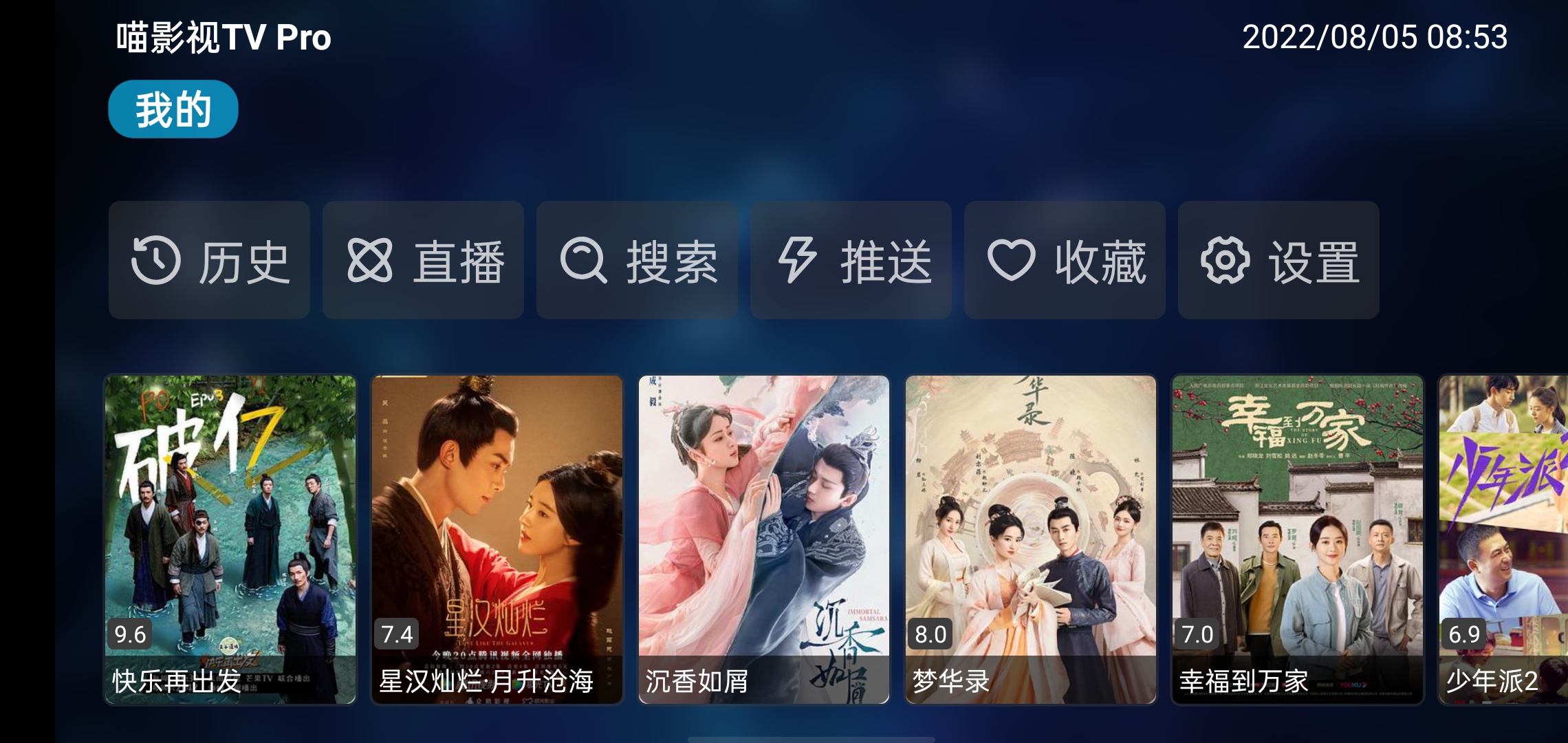Open 历史 watch history

tap(209, 260)
